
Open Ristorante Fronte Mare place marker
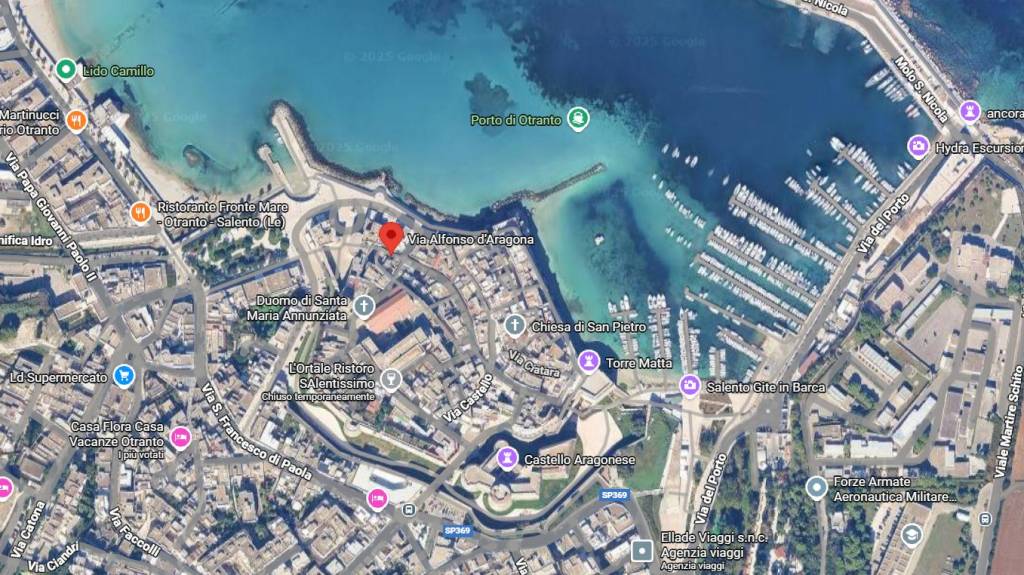point(140,211)
